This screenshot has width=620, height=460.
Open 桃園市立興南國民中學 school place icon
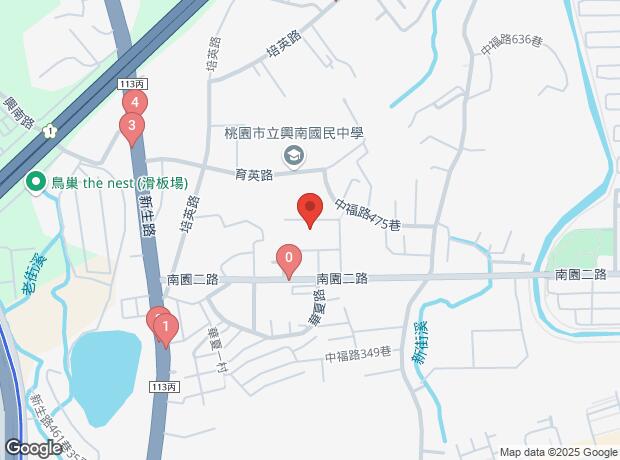[294, 155]
